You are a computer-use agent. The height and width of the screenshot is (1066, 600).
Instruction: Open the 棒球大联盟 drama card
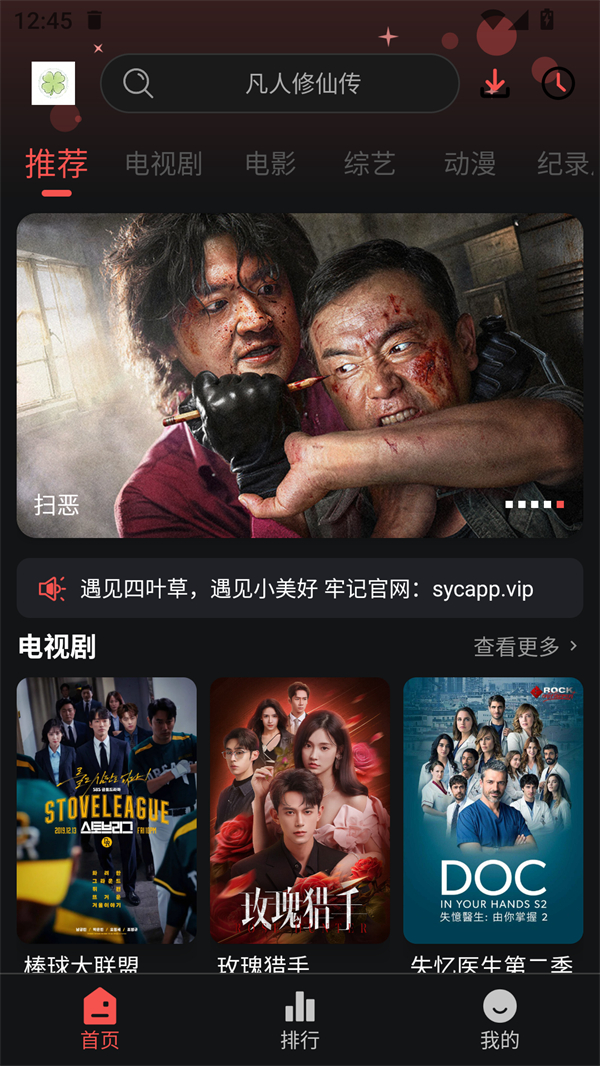(x=107, y=810)
